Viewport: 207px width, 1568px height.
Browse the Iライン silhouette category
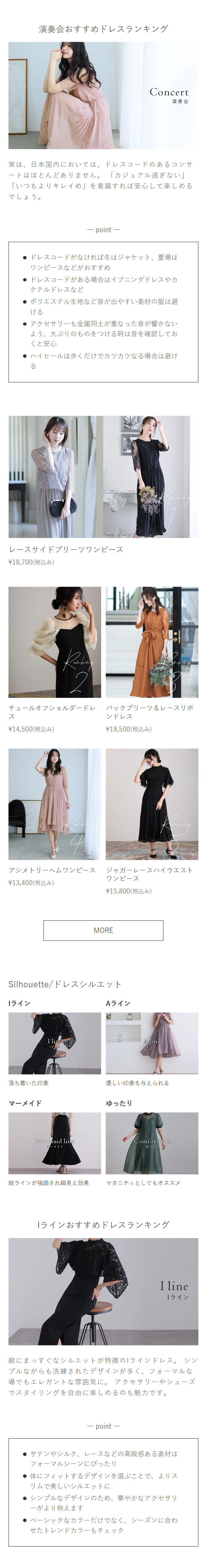click(x=55, y=1043)
